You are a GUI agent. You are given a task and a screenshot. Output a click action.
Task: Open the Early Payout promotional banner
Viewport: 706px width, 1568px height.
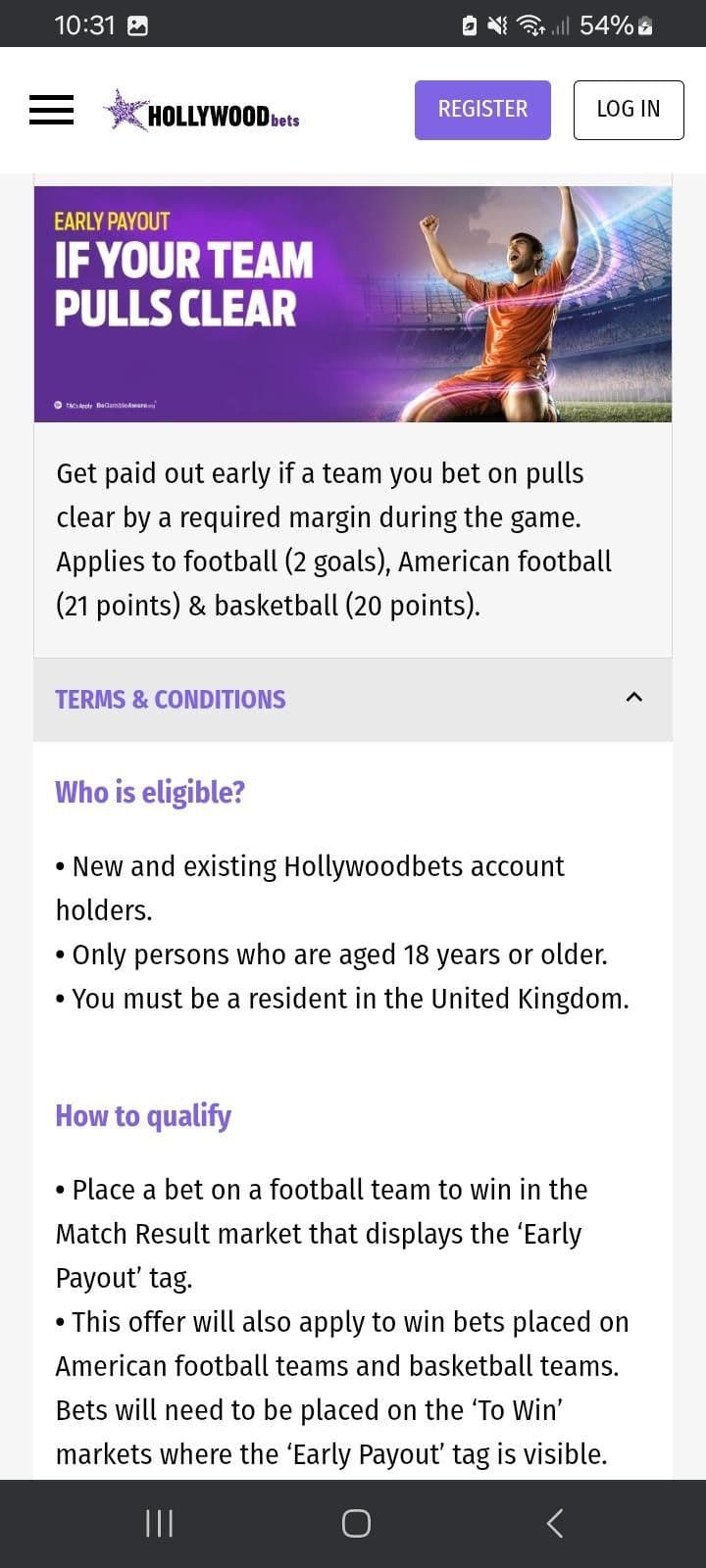(353, 299)
